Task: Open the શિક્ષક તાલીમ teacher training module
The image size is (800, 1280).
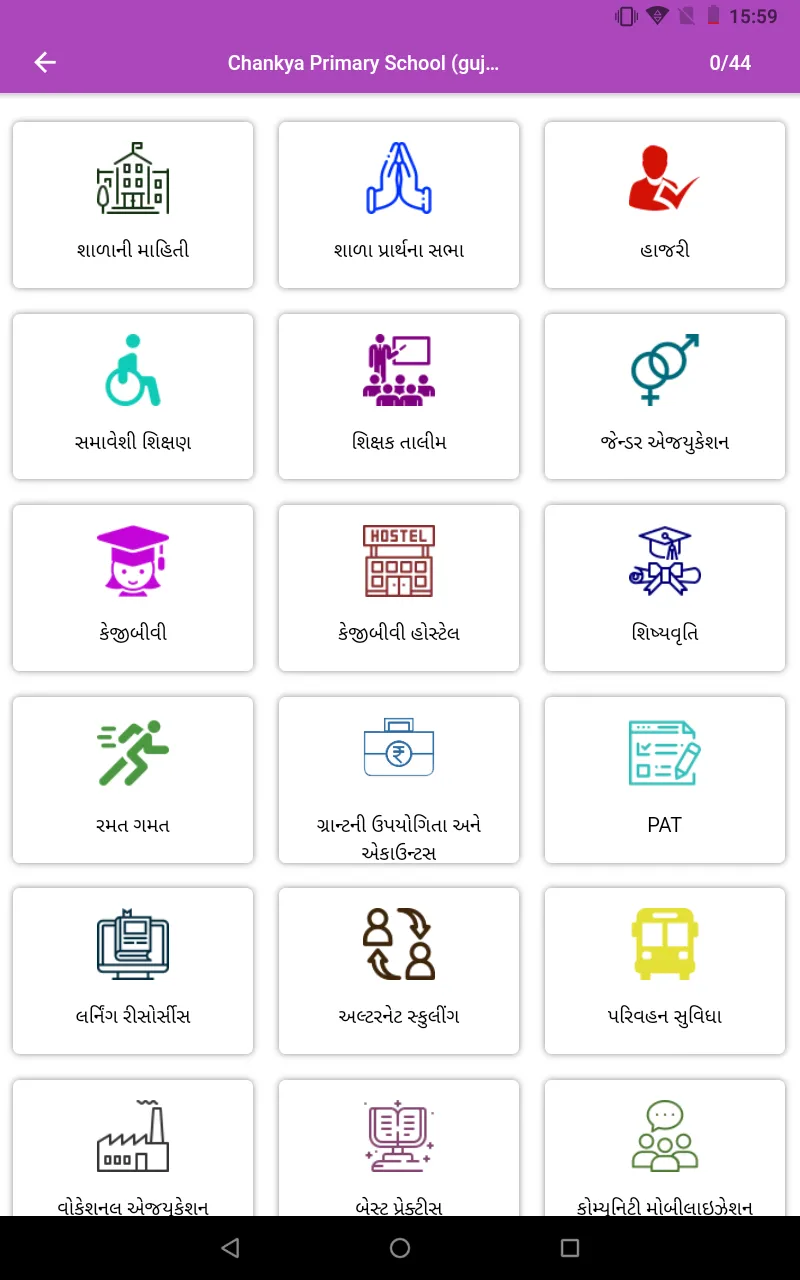Action: (399, 396)
